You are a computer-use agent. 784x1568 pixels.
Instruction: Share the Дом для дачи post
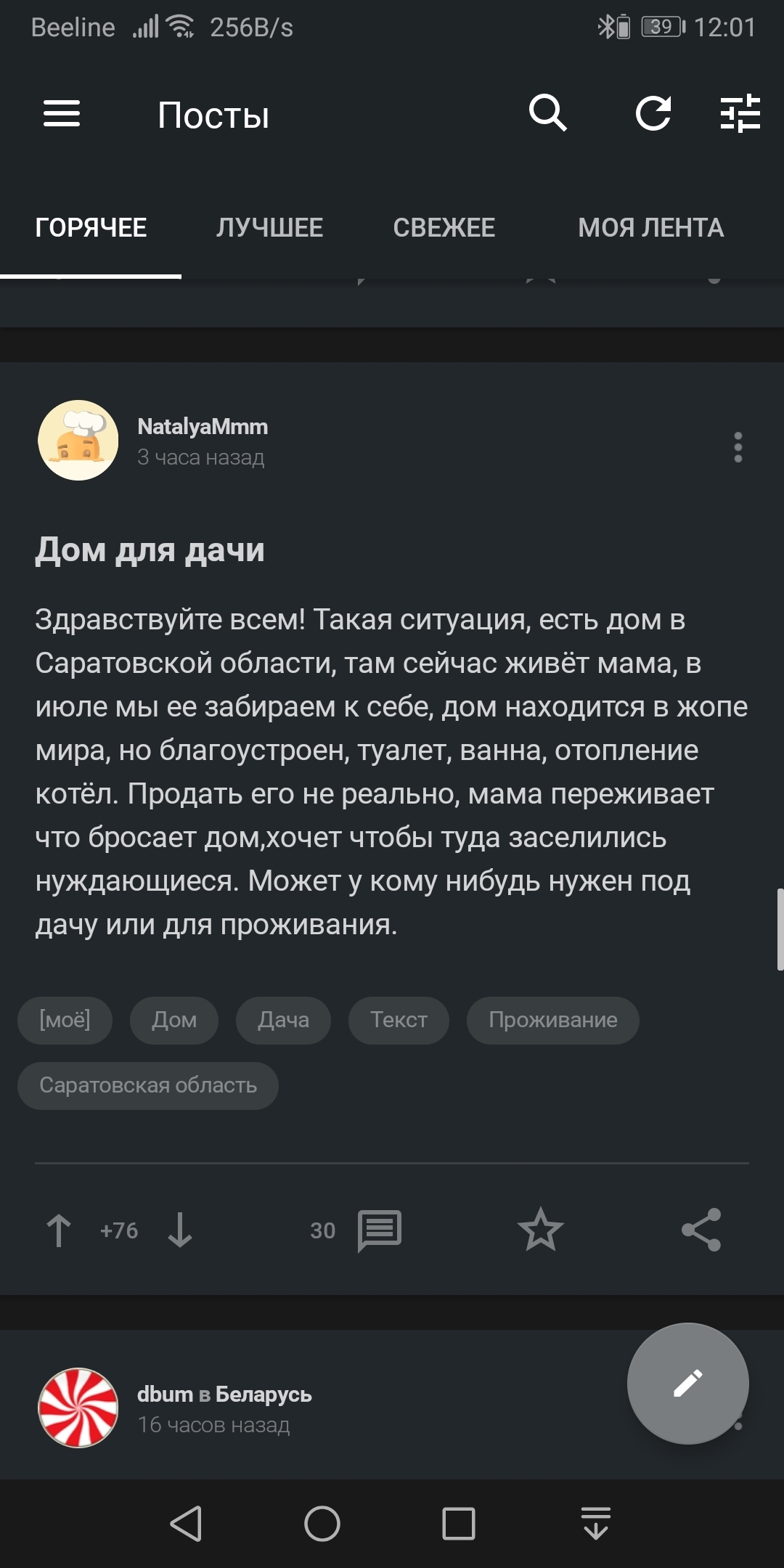[701, 1230]
